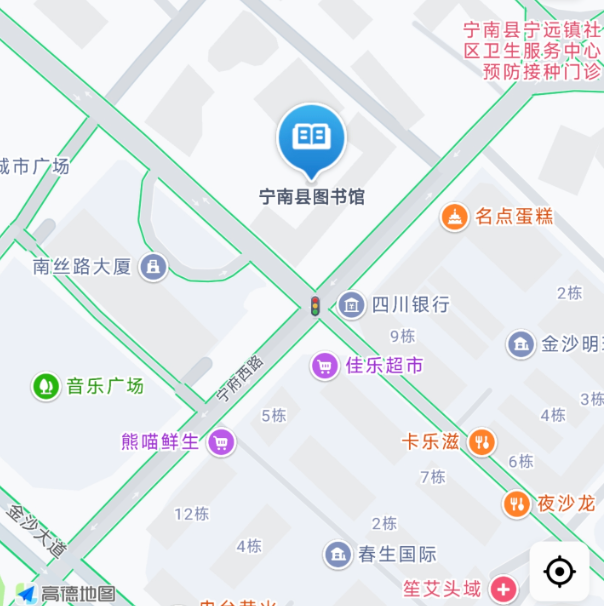Tap the locate-me target button
Screen dimensions: 604x606
click(x=560, y=572)
